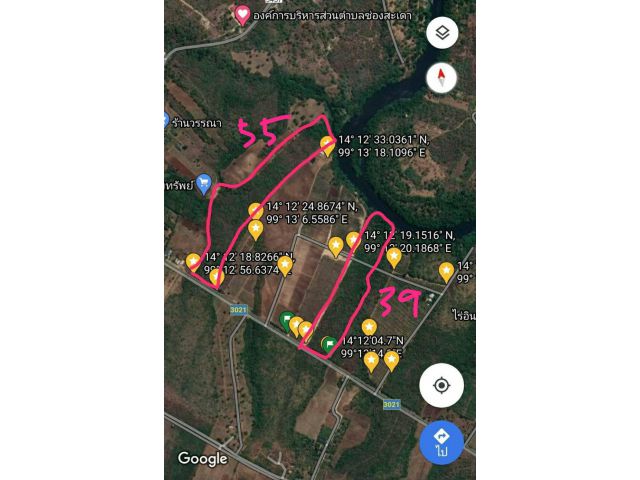This screenshot has width=640, height=480.
Task: Center map on my location
Action: (x=441, y=385)
